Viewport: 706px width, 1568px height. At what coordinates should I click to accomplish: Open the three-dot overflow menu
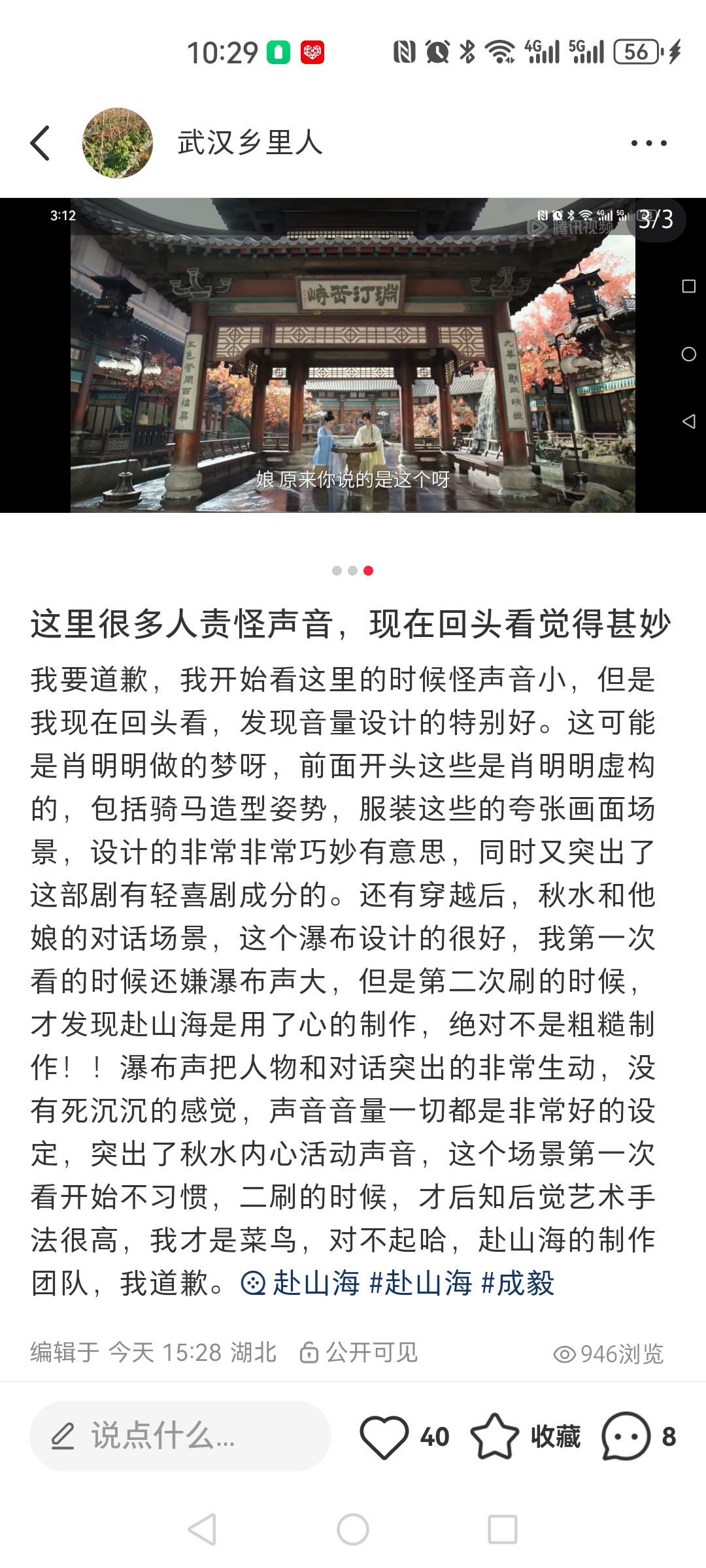(648, 143)
